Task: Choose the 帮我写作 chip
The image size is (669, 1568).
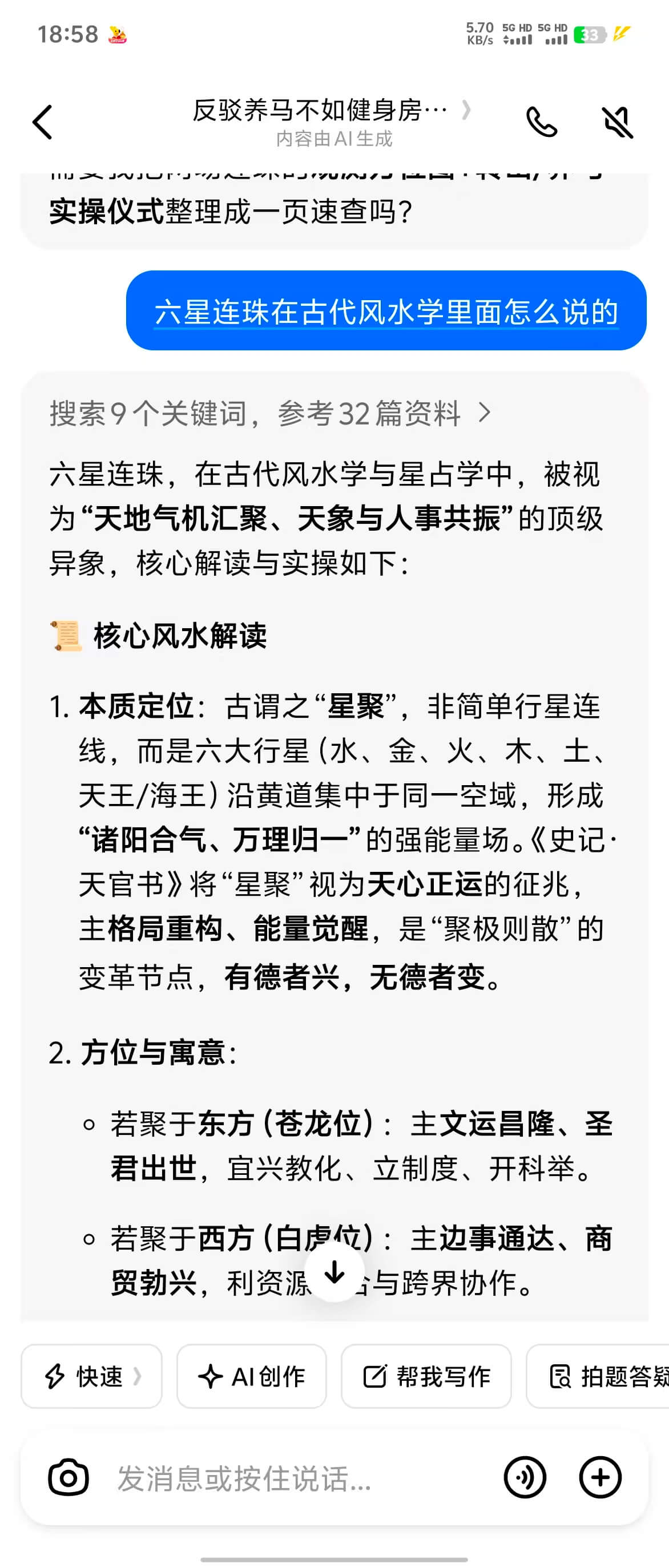Action: [x=426, y=1376]
